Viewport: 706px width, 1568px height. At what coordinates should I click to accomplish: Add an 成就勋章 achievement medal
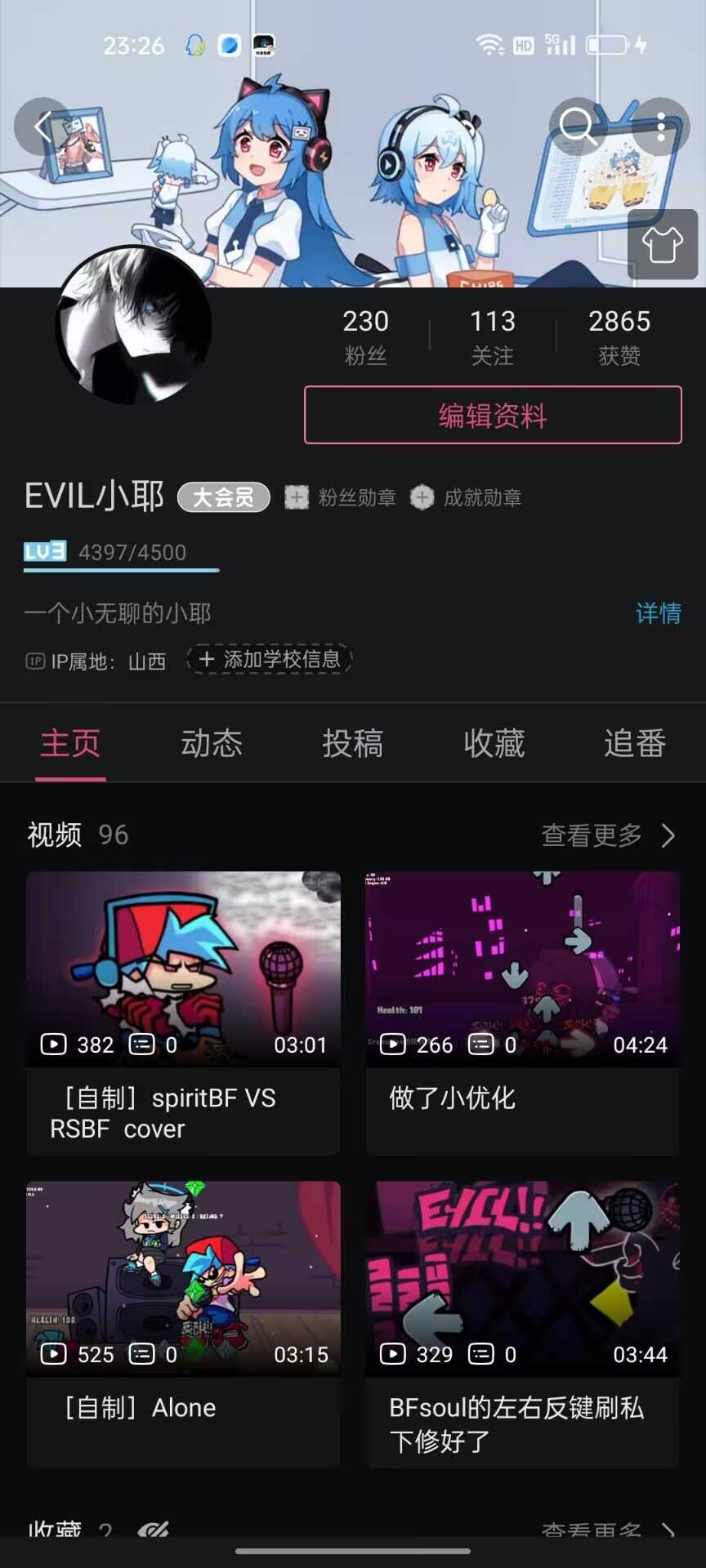pyautogui.click(x=466, y=497)
